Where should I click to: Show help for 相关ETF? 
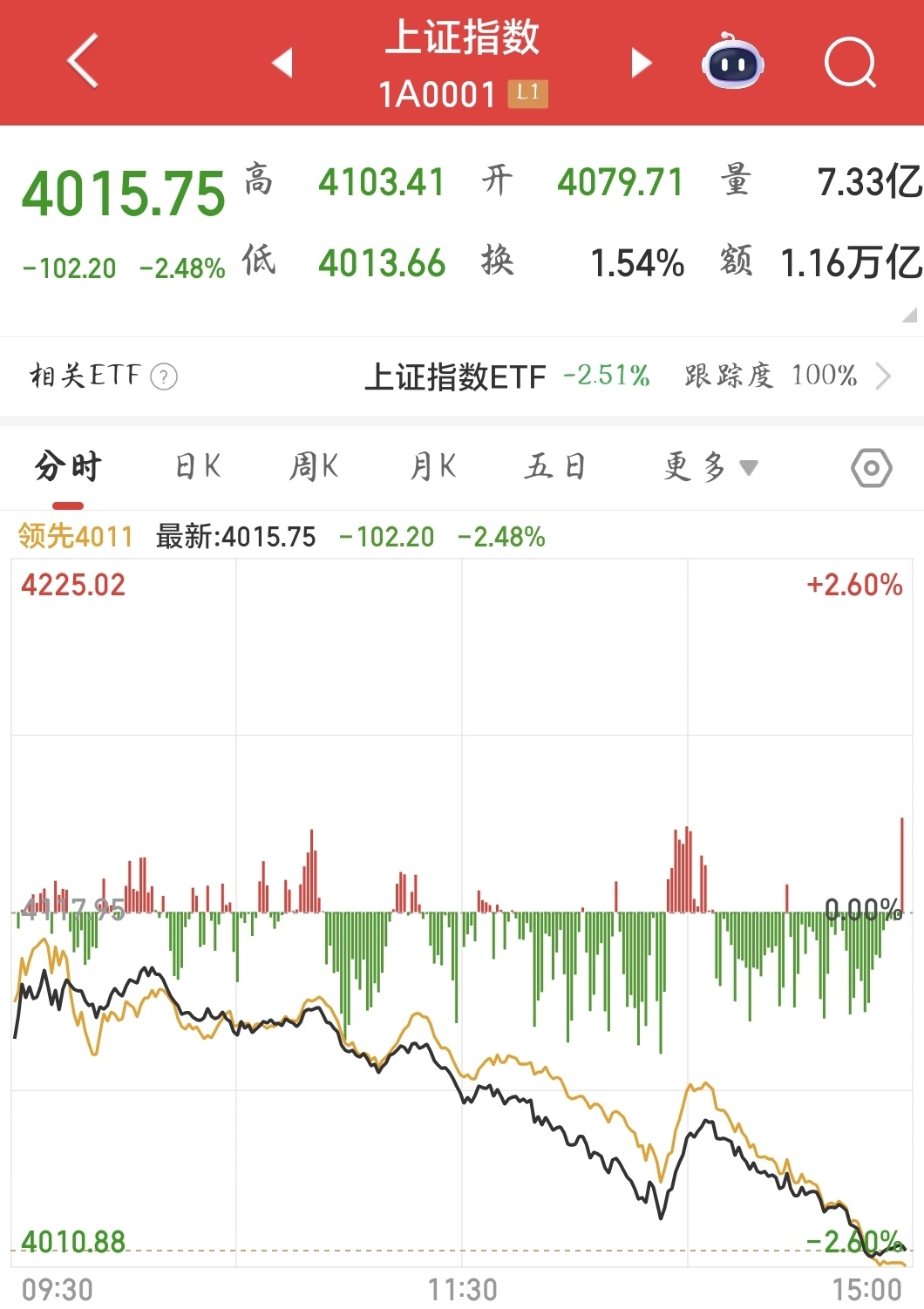point(164,376)
